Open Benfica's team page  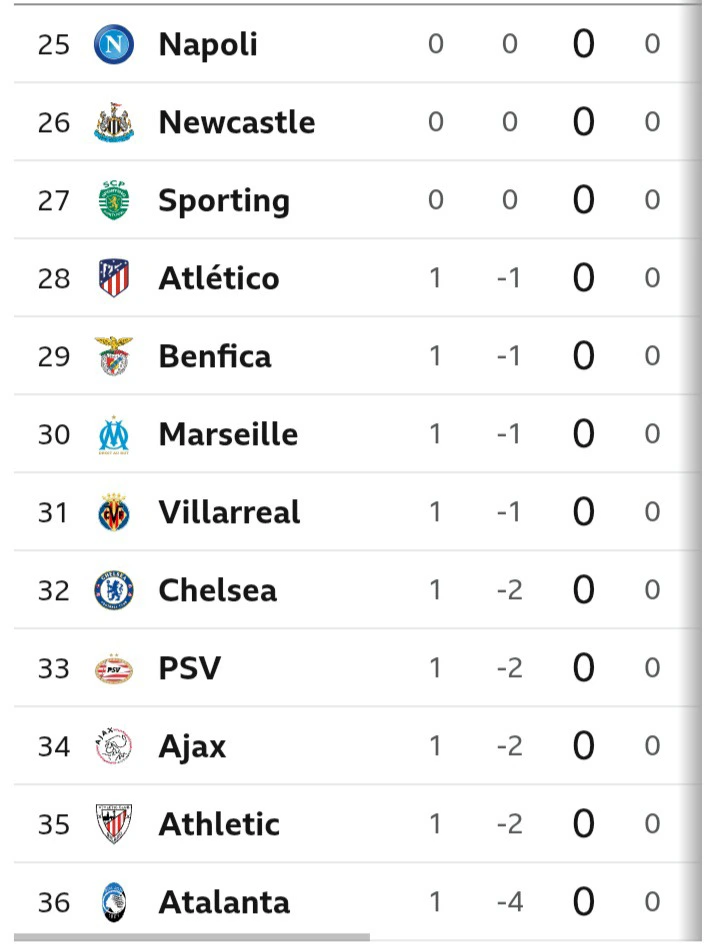click(214, 356)
